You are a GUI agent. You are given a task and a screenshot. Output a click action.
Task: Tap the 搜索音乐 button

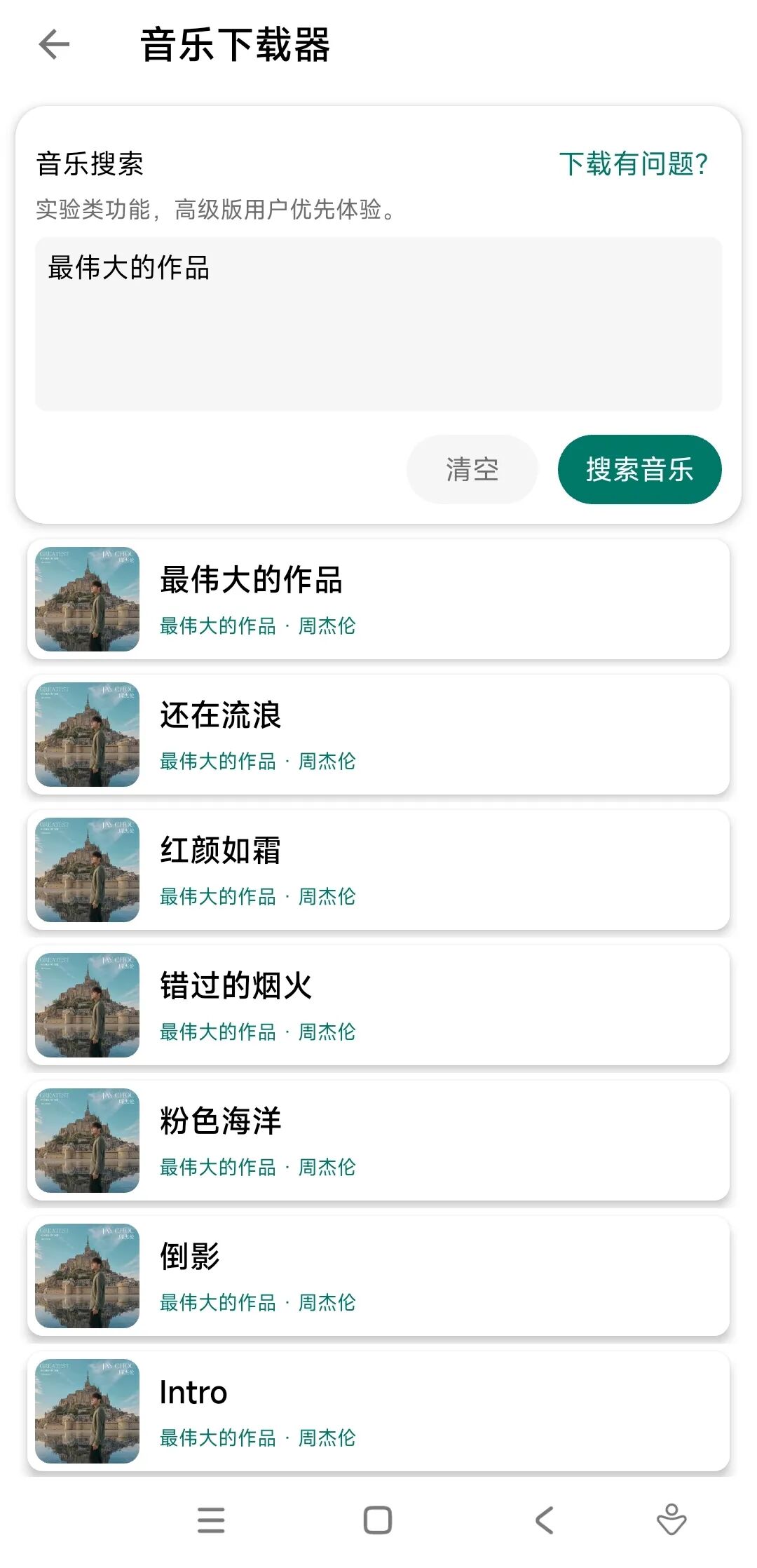pos(639,469)
